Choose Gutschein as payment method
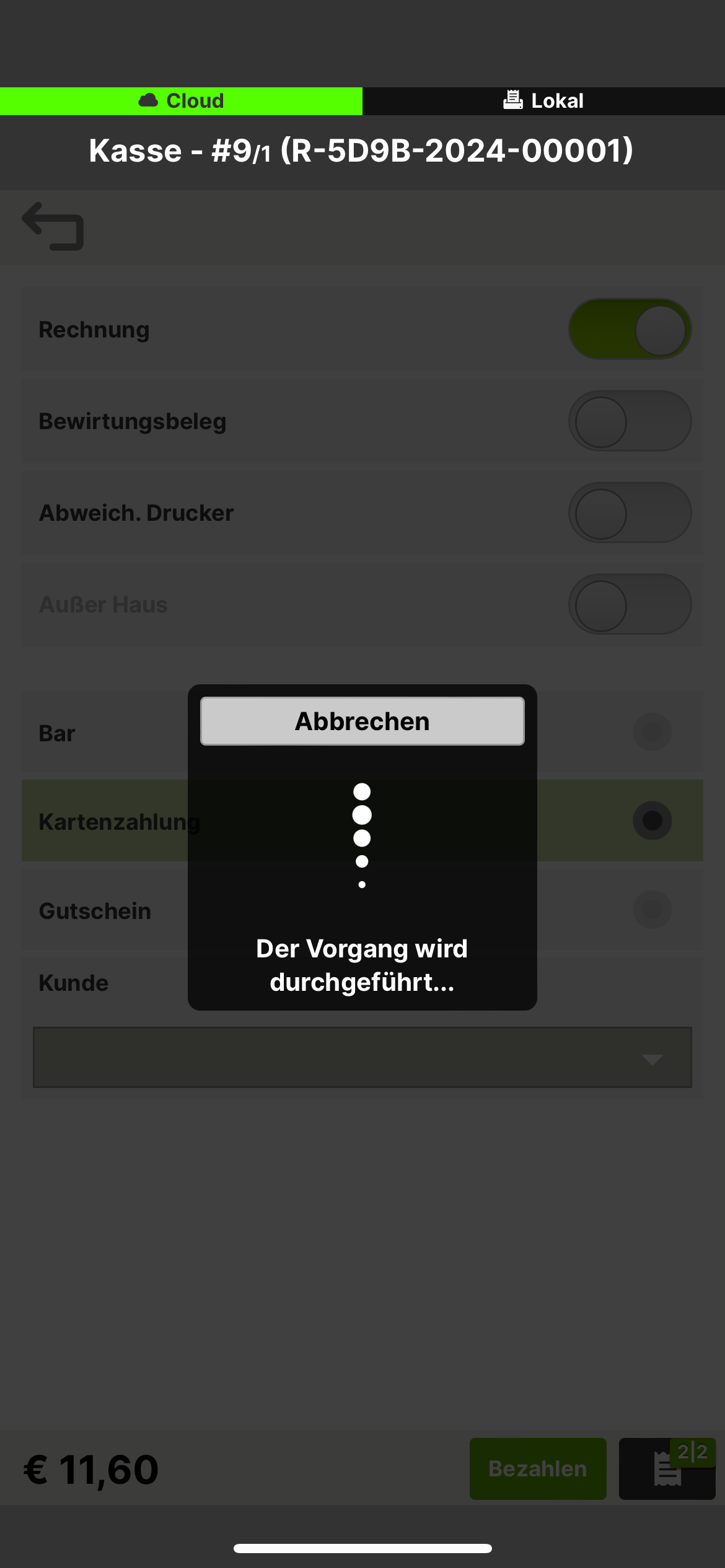725x1568 pixels. (652, 910)
